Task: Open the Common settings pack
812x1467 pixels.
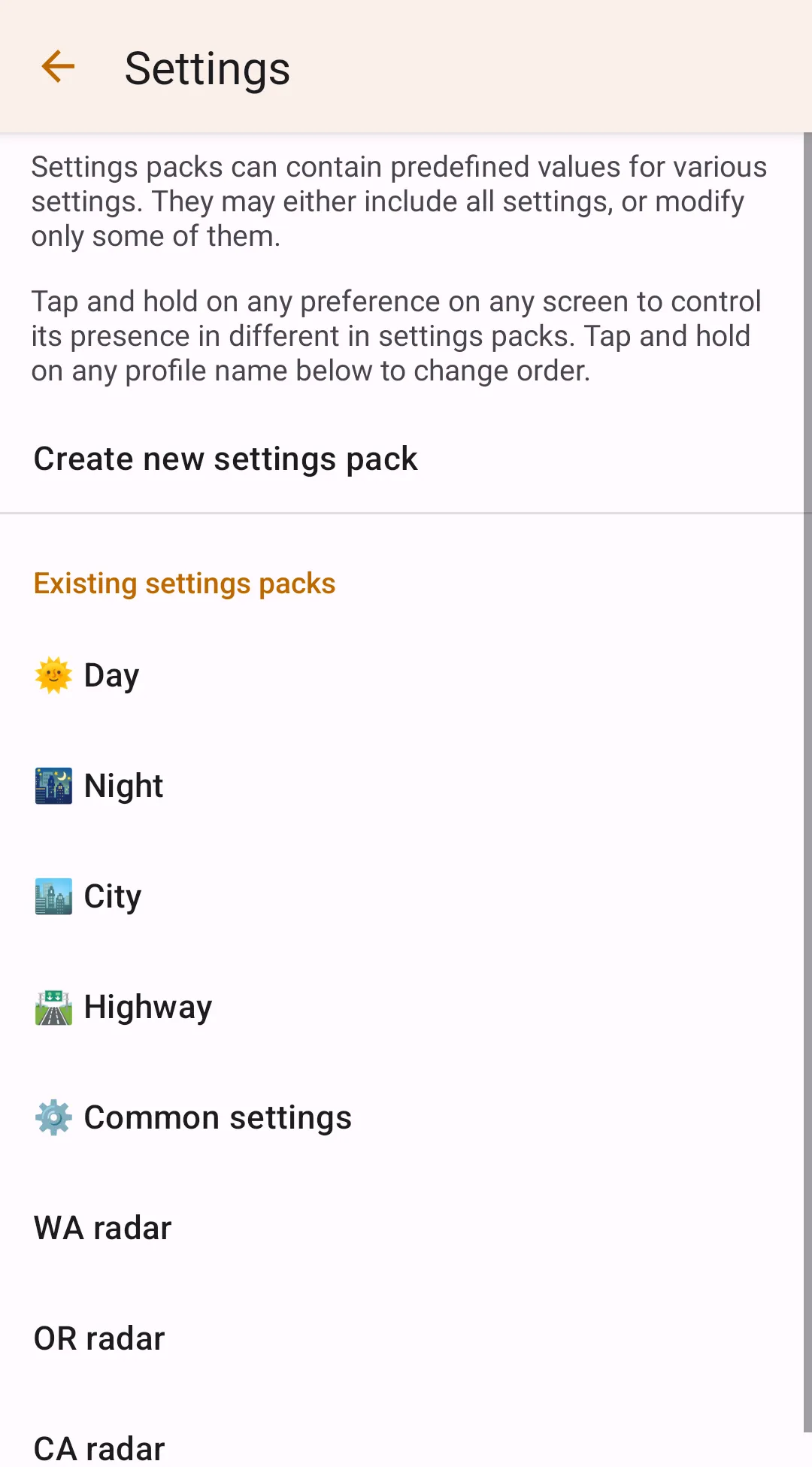Action: pyautogui.click(x=217, y=1117)
